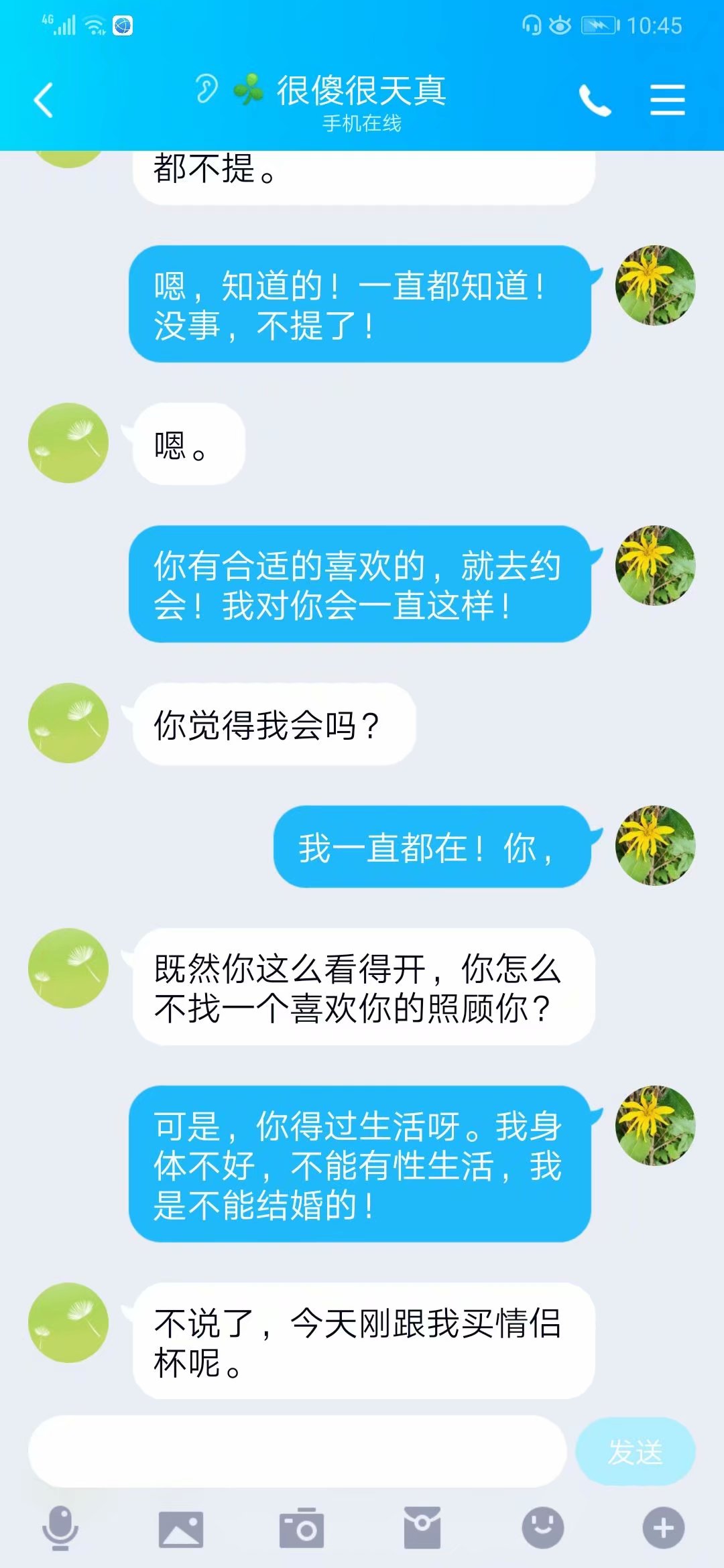Start a voice call with 很傻很天真
Screen dimensions: 724x1568
point(595,101)
